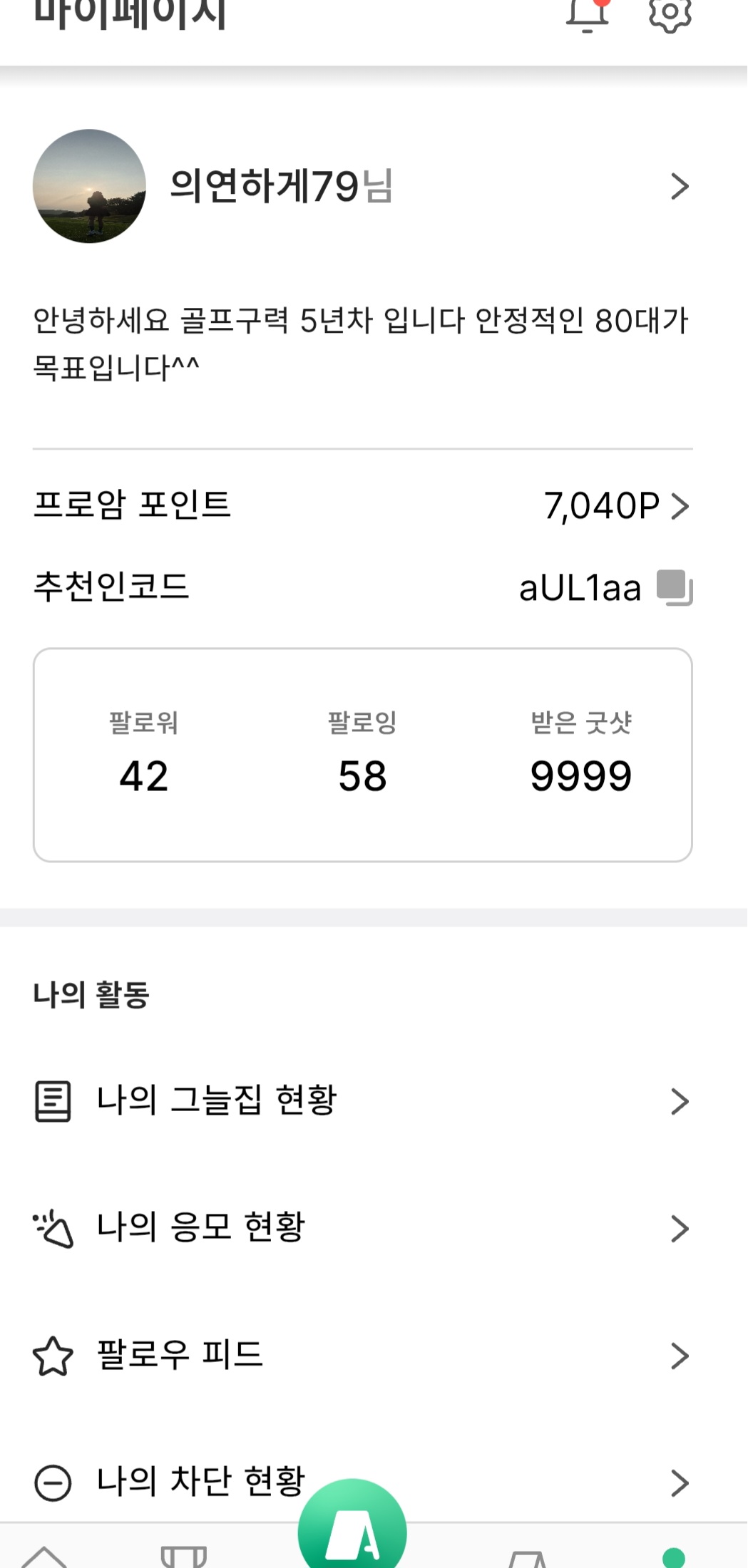The width and height of the screenshot is (748, 1568).
Task: View 프로암 포인트 7,040P details
Action: point(616,506)
